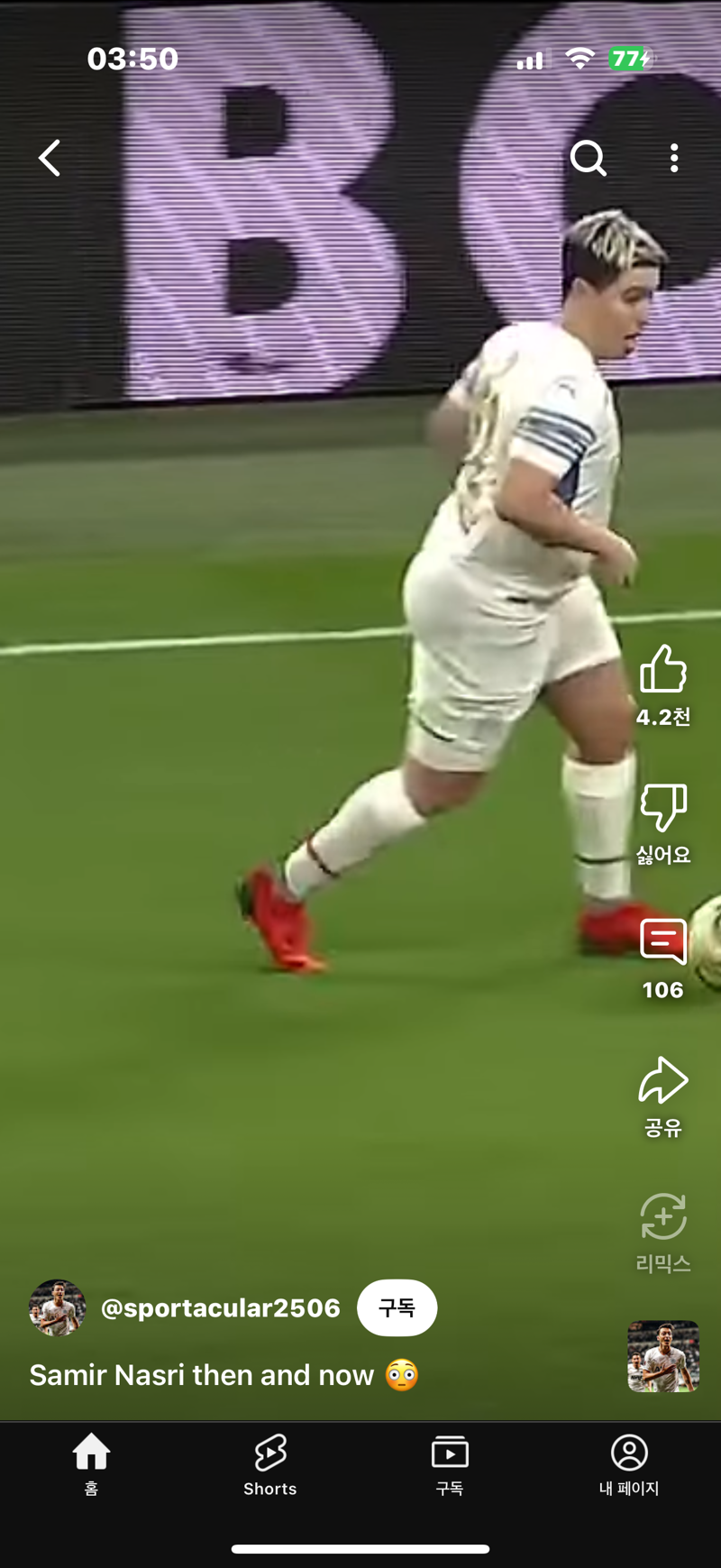
Task: Tap the 구독 button next to @sportacular2506
Action: (397, 1307)
